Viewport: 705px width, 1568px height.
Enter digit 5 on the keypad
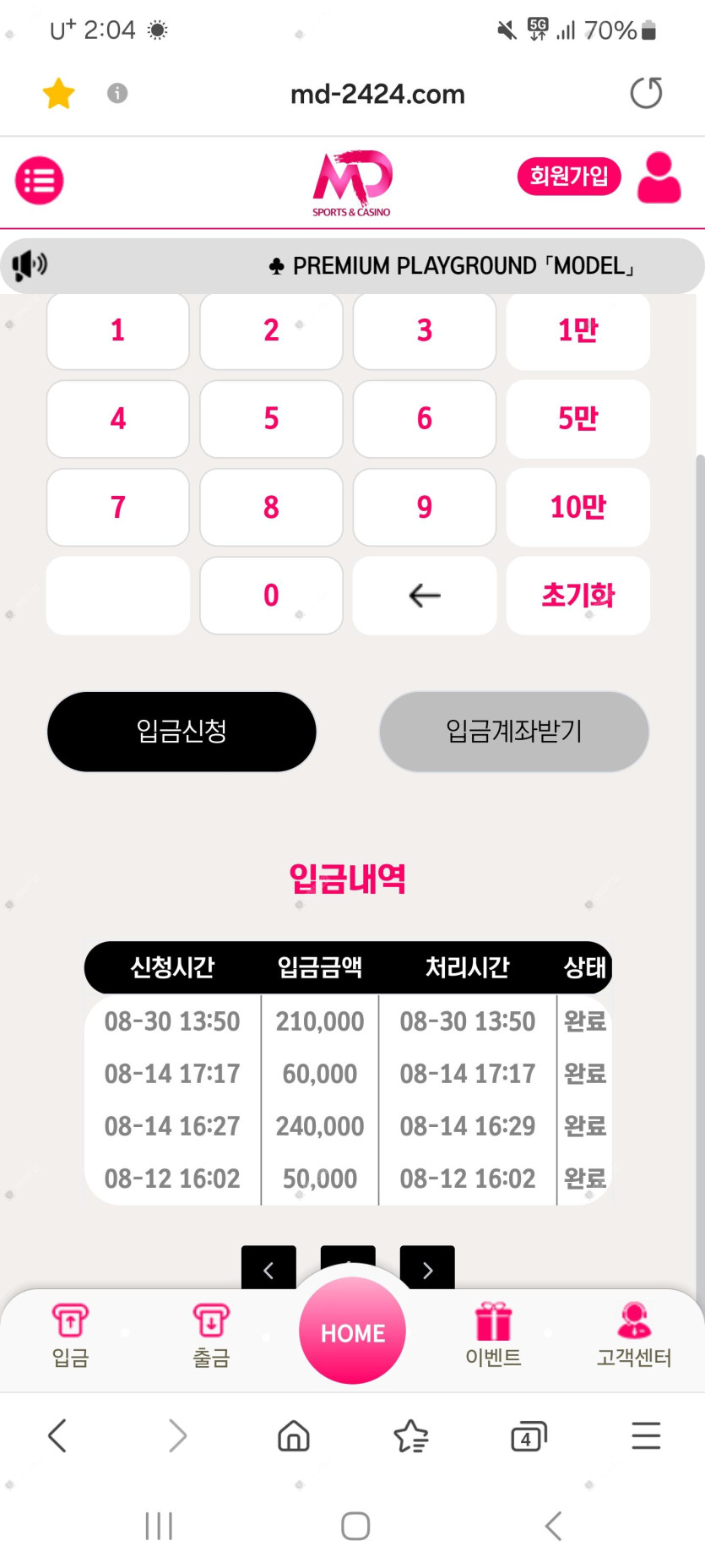click(271, 418)
